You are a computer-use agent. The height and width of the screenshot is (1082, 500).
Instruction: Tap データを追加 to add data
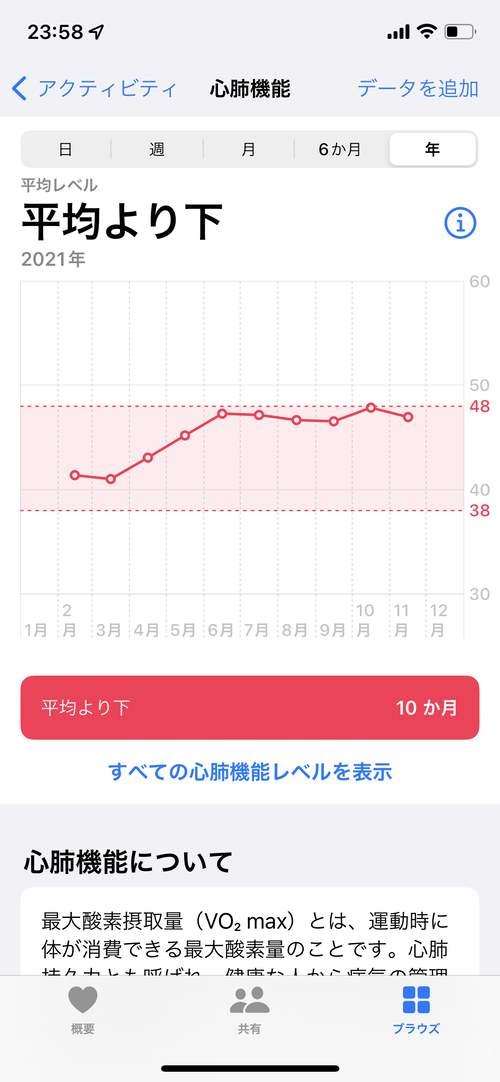(x=418, y=89)
